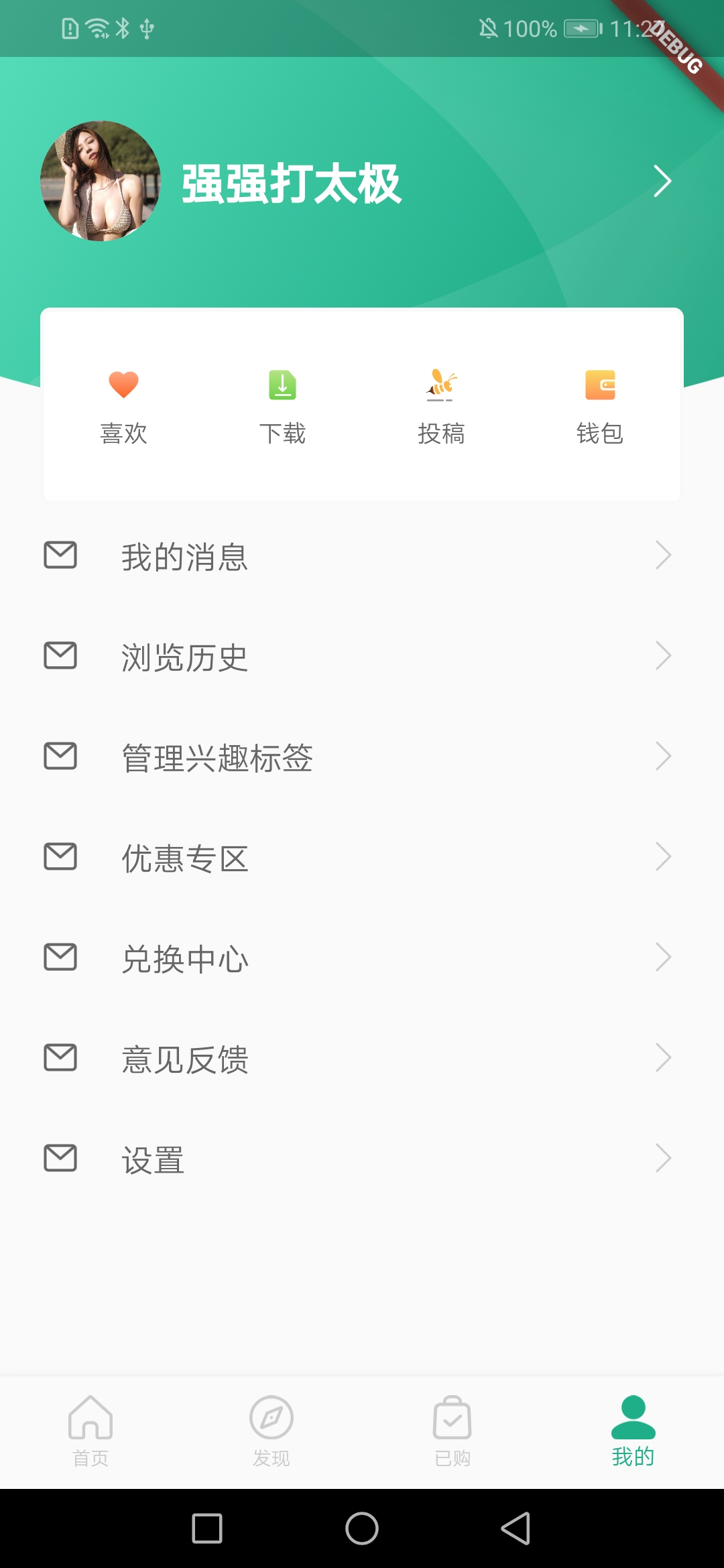Image resolution: width=724 pixels, height=1568 pixels.
Task: Open 管理兴趣标签 row
Action: click(362, 757)
